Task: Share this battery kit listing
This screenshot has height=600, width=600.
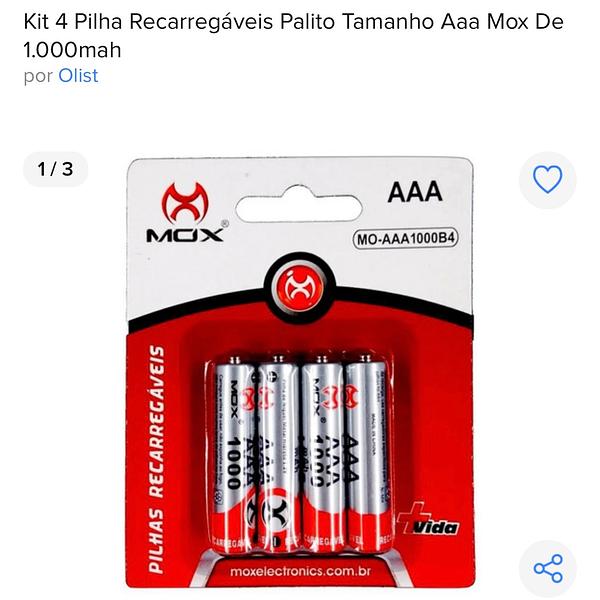Action: [547, 568]
